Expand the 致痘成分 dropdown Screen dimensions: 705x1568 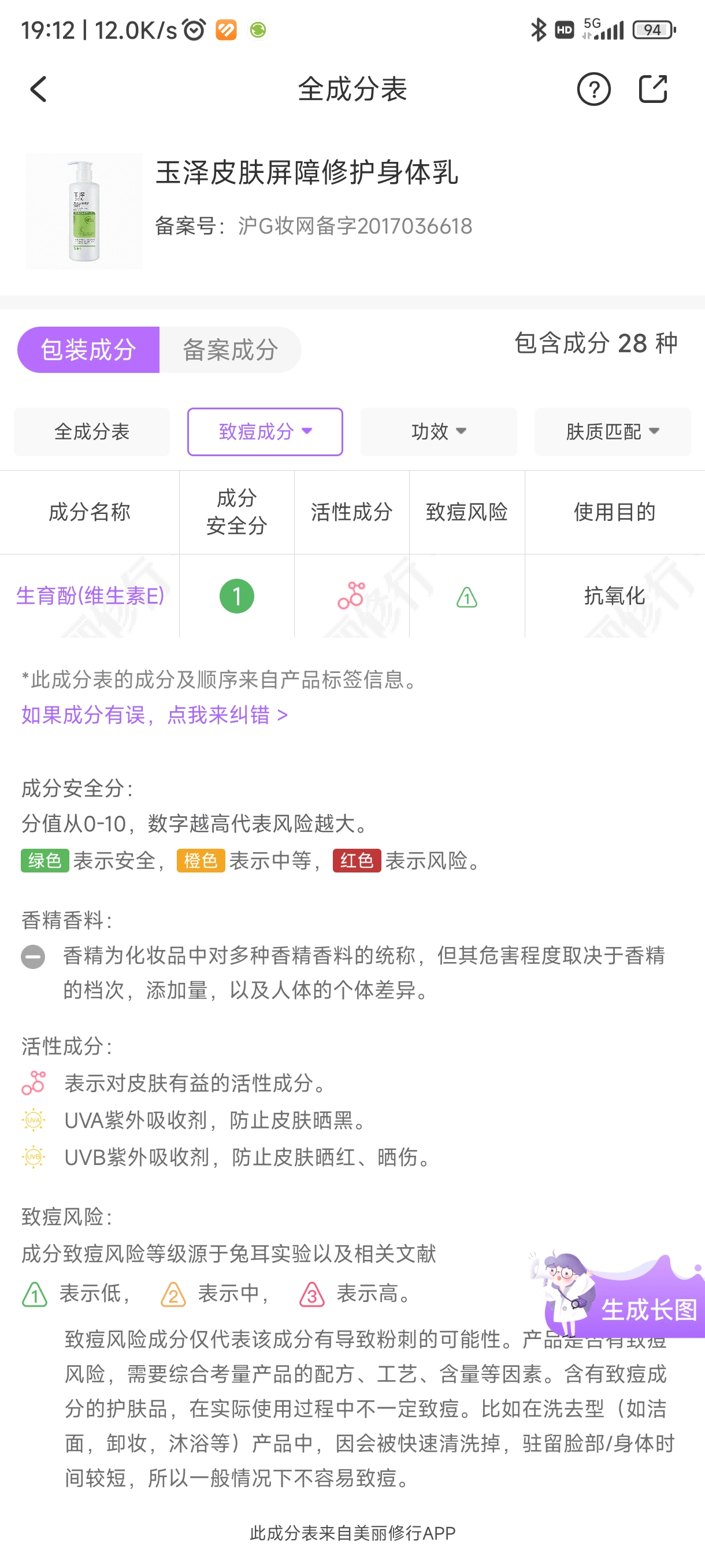pyautogui.click(x=265, y=431)
